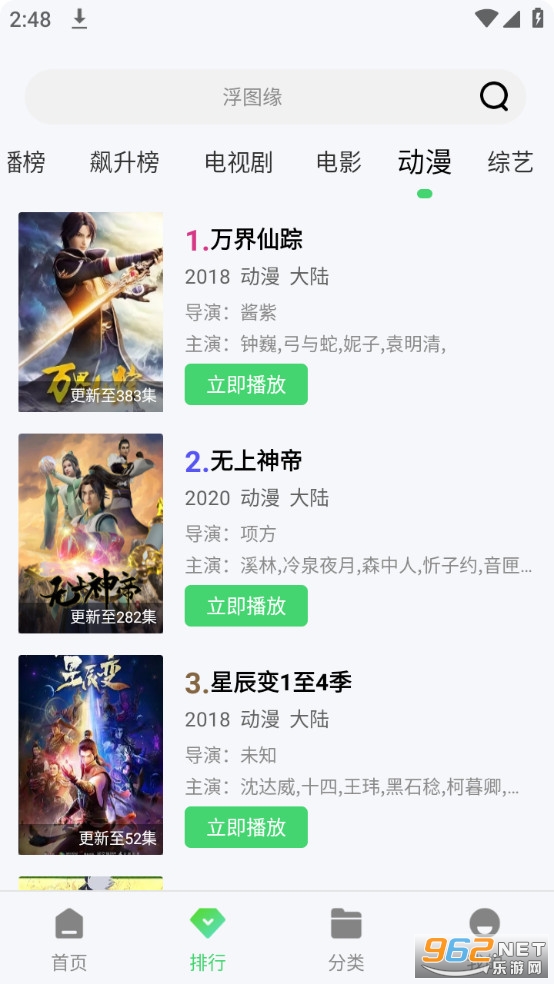Switch to the 电视剧 tab
Viewport: 554px width, 984px height.
point(238,162)
